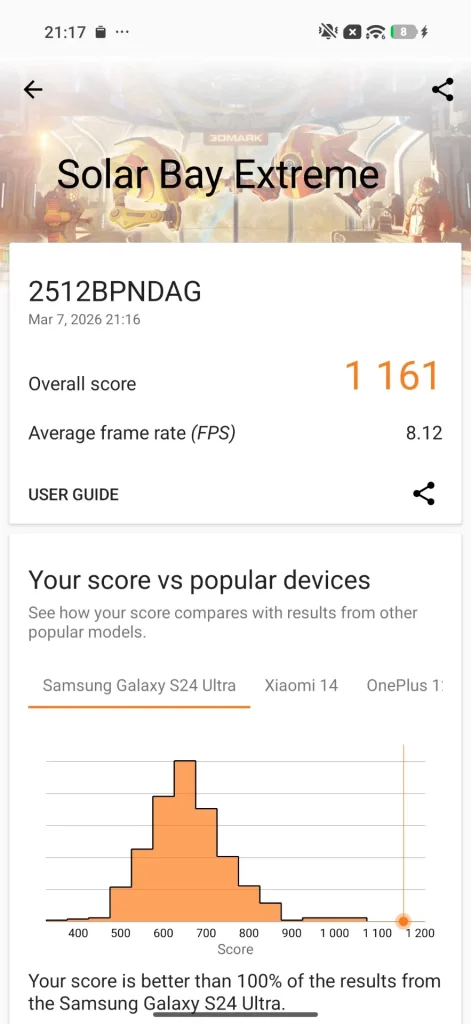Go back using the top-left arrow
The image size is (471, 1024).
click(x=33, y=90)
